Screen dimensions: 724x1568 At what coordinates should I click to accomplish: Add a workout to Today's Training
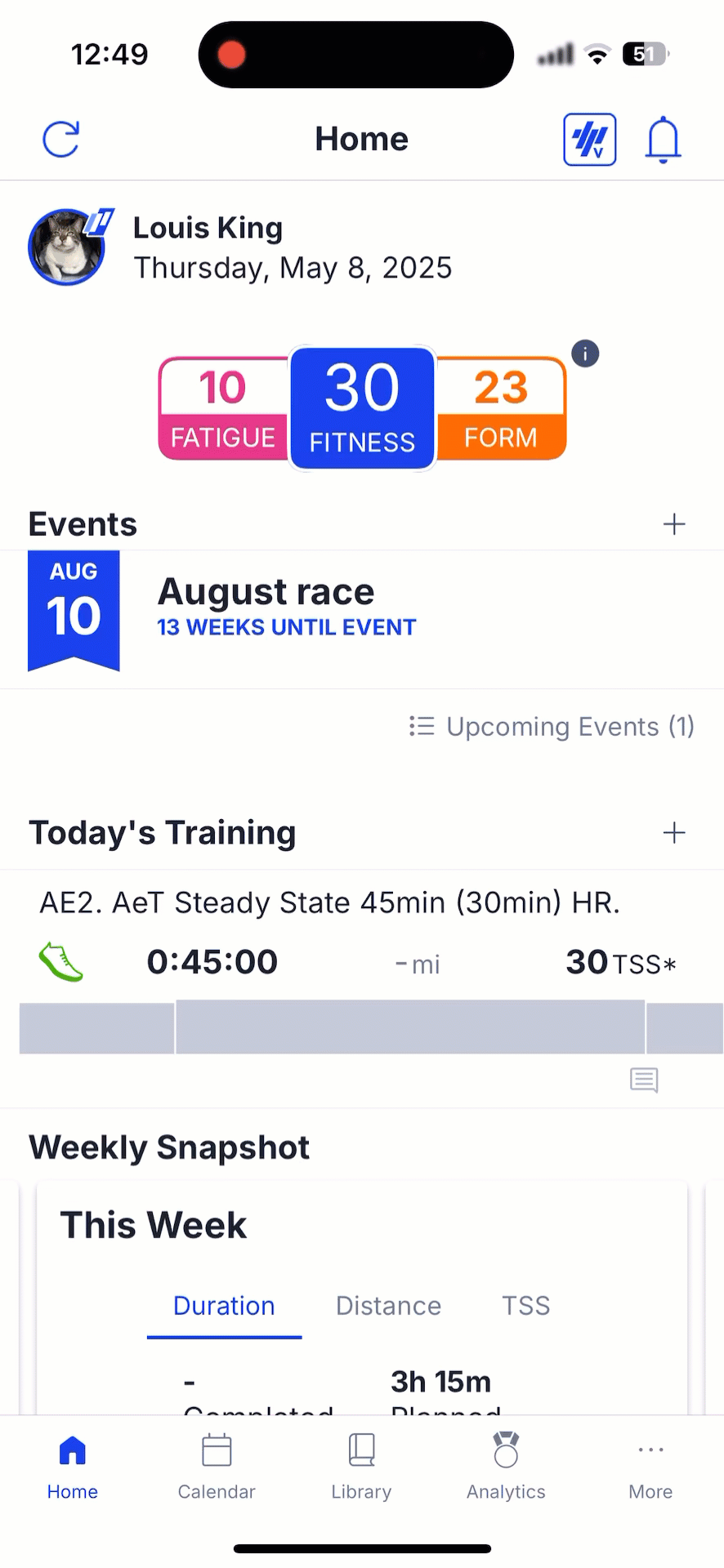pos(674,833)
